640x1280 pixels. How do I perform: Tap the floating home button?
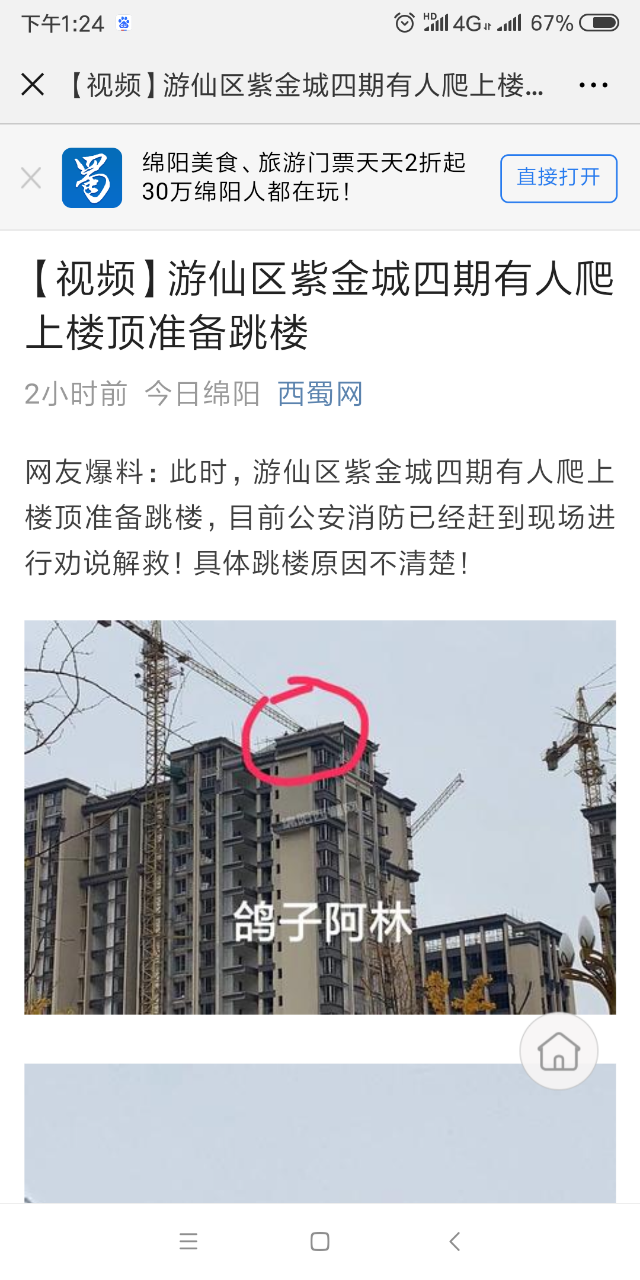[559, 1051]
